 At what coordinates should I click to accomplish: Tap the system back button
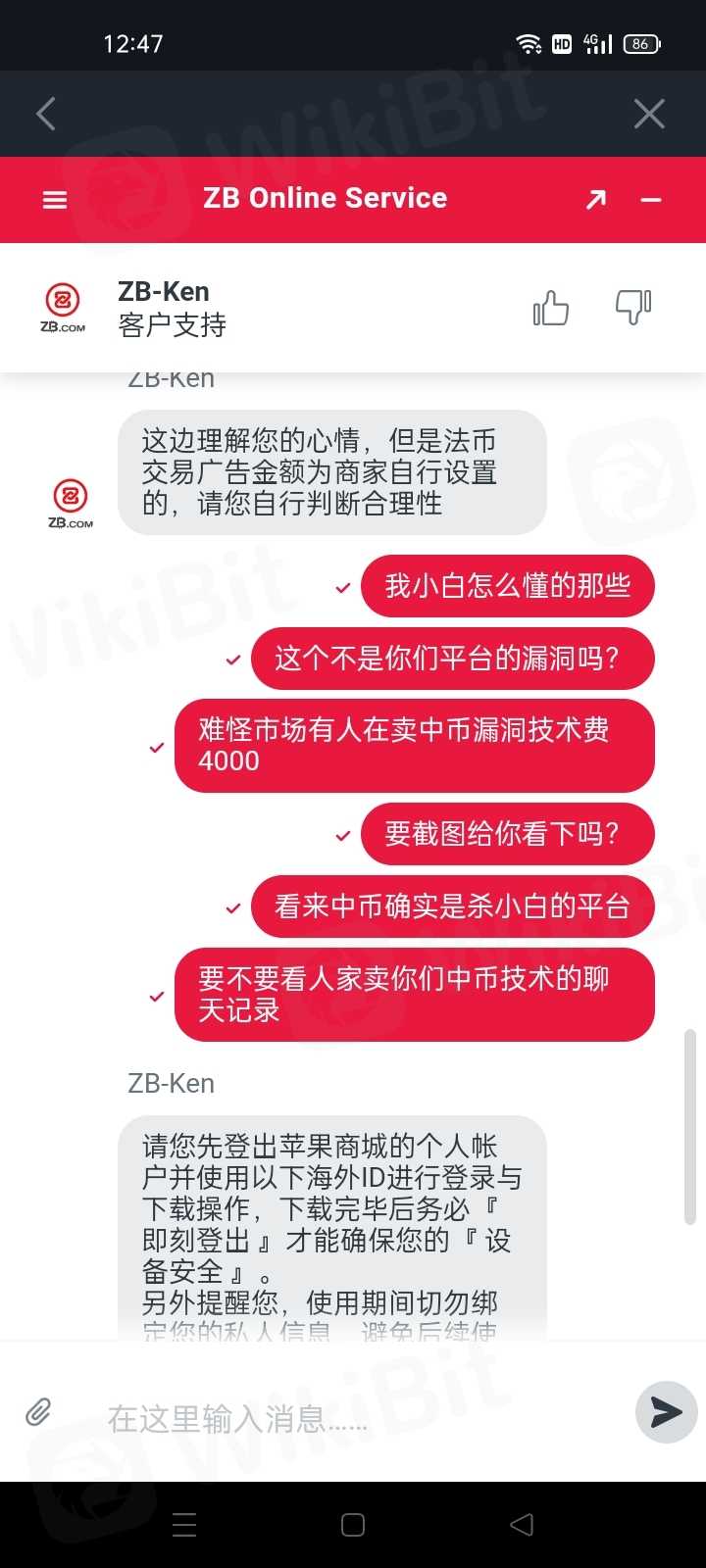(x=522, y=1524)
